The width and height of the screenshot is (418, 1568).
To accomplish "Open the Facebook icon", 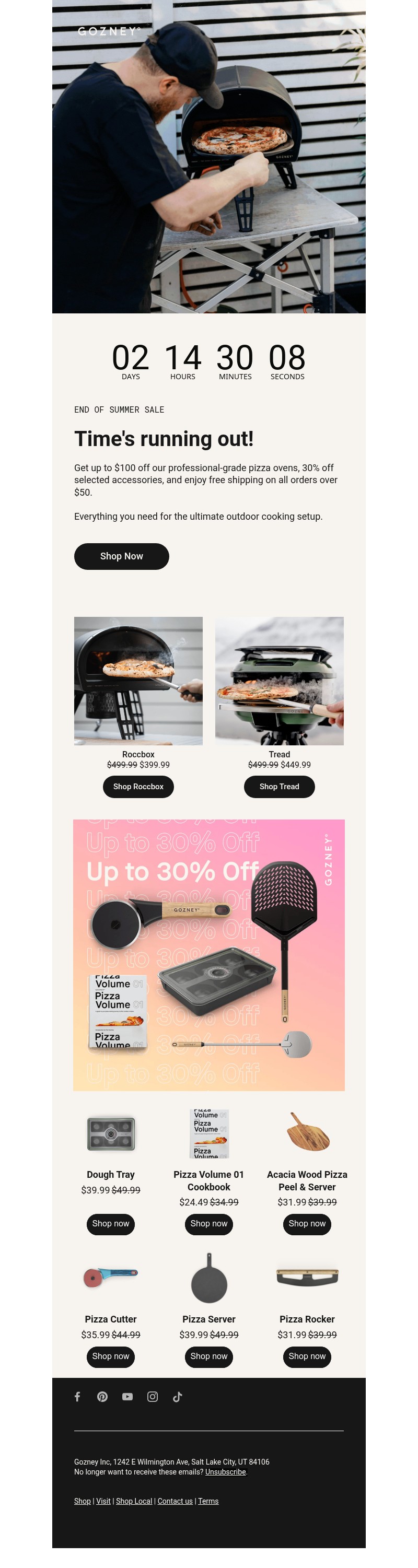I will pyautogui.click(x=77, y=1397).
